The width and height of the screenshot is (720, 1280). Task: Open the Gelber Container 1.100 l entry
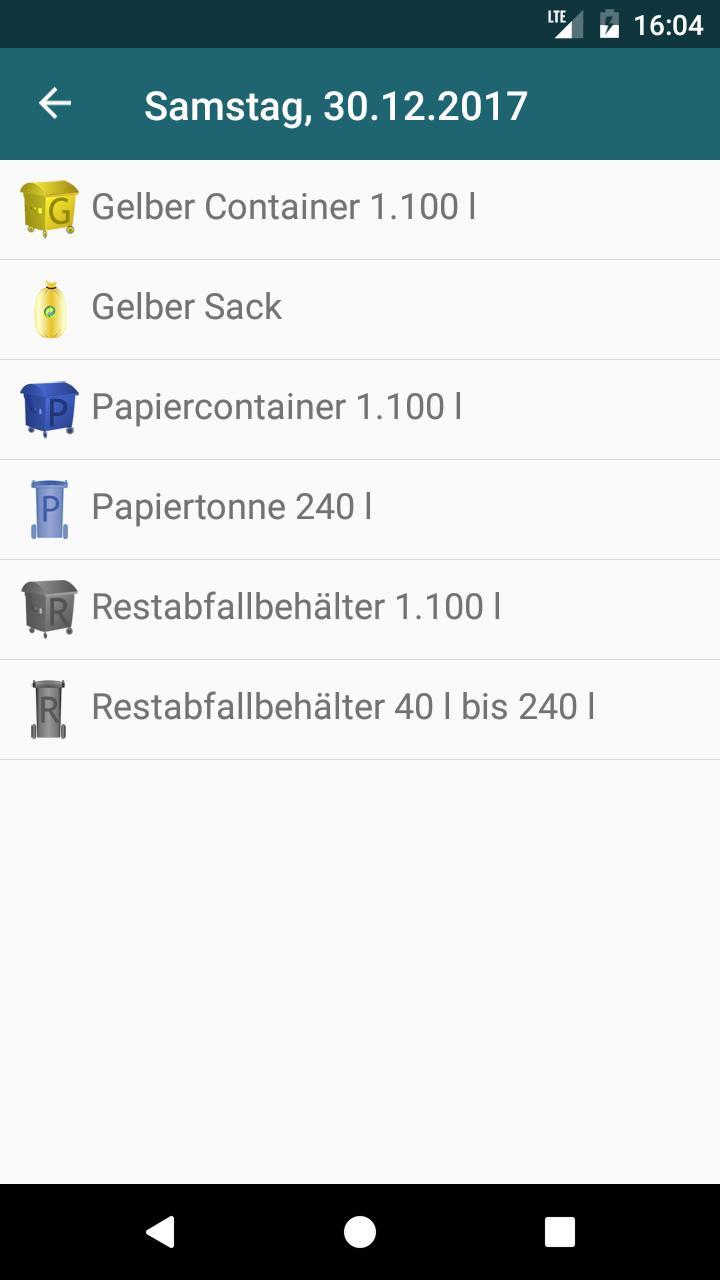(x=360, y=206)
